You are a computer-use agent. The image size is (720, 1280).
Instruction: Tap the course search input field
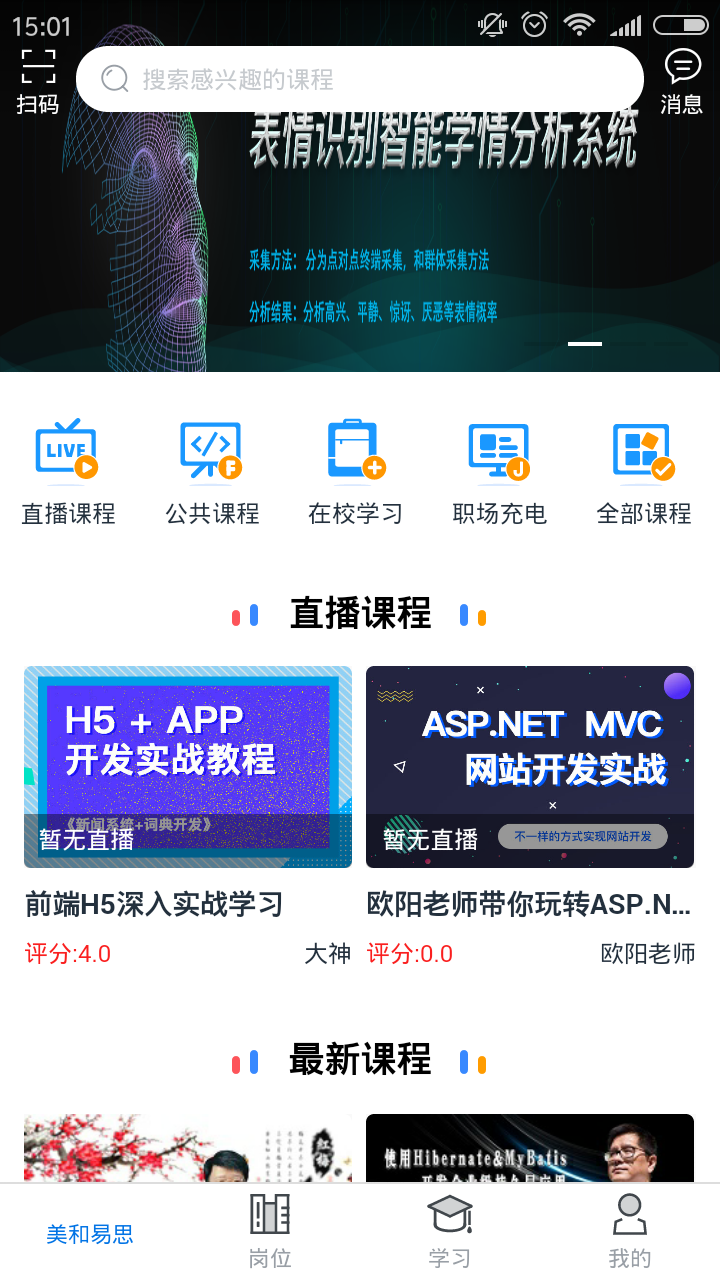click(363, 77)
